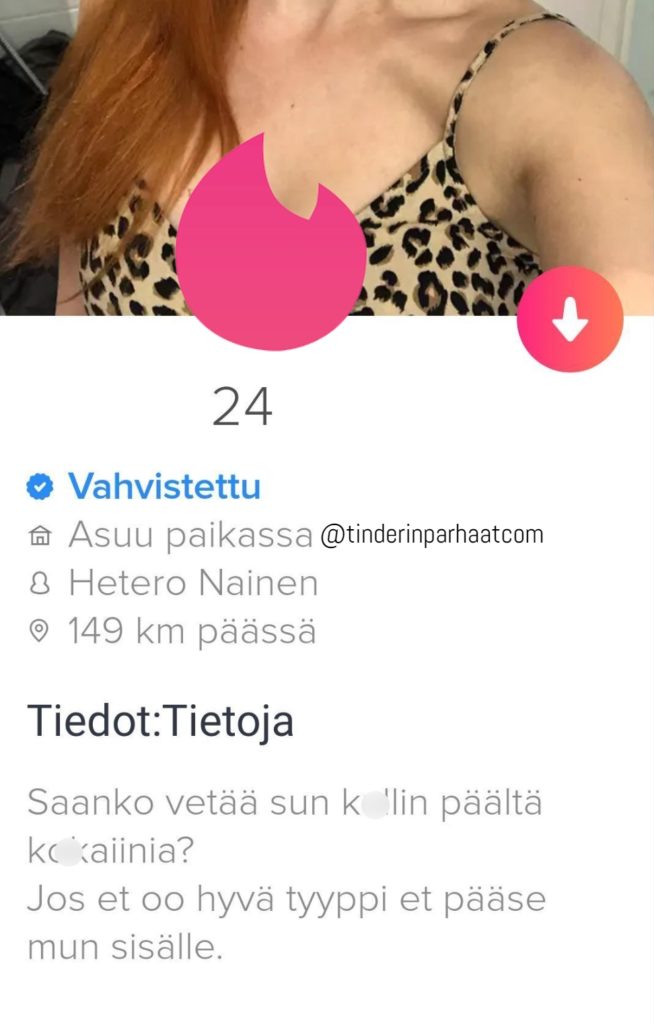This screenshot has width=654, height=1024.
Task: Collapse the profile with the down arrow button
Action: click(x=570, y=320)
